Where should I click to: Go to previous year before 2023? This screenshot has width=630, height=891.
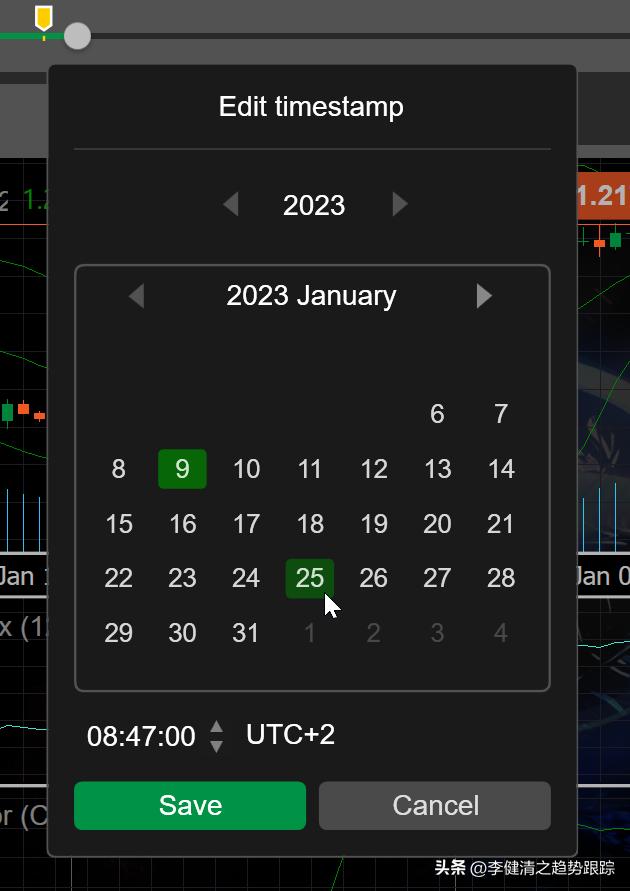[231, 205]
